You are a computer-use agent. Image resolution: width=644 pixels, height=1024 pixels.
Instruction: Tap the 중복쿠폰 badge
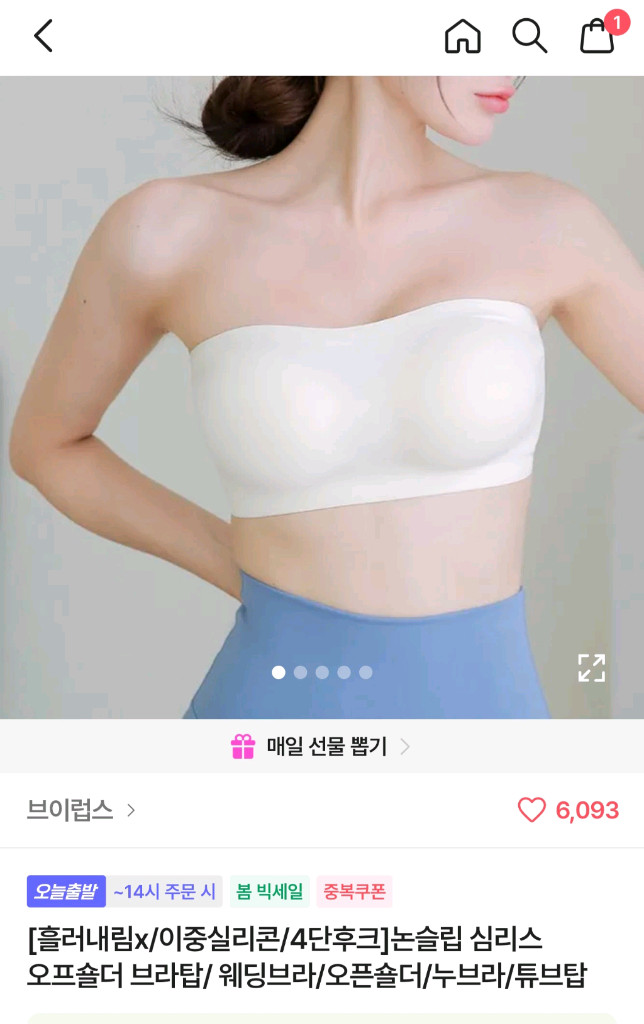tap(354, 891)
